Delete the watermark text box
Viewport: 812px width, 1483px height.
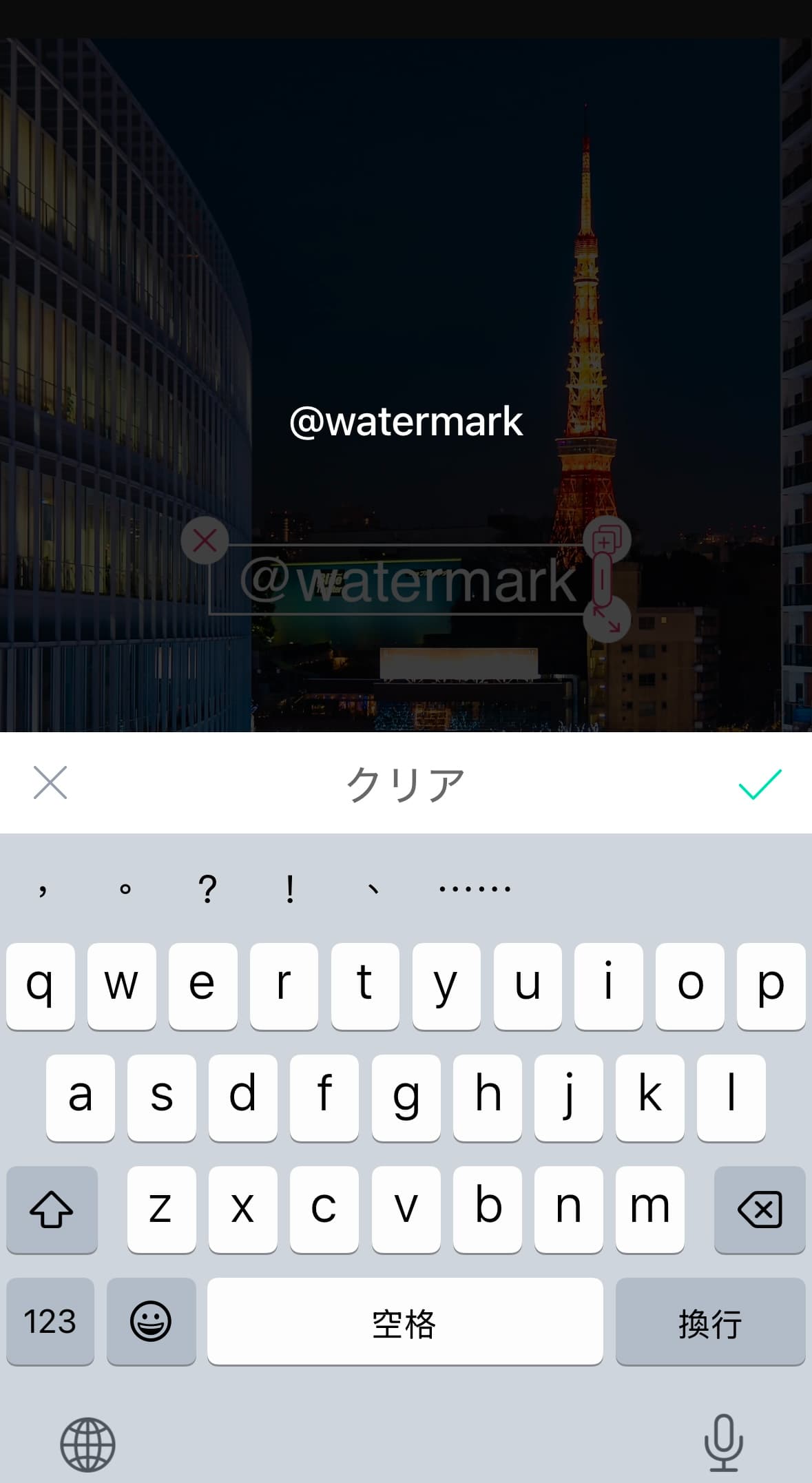pos(205,541)
